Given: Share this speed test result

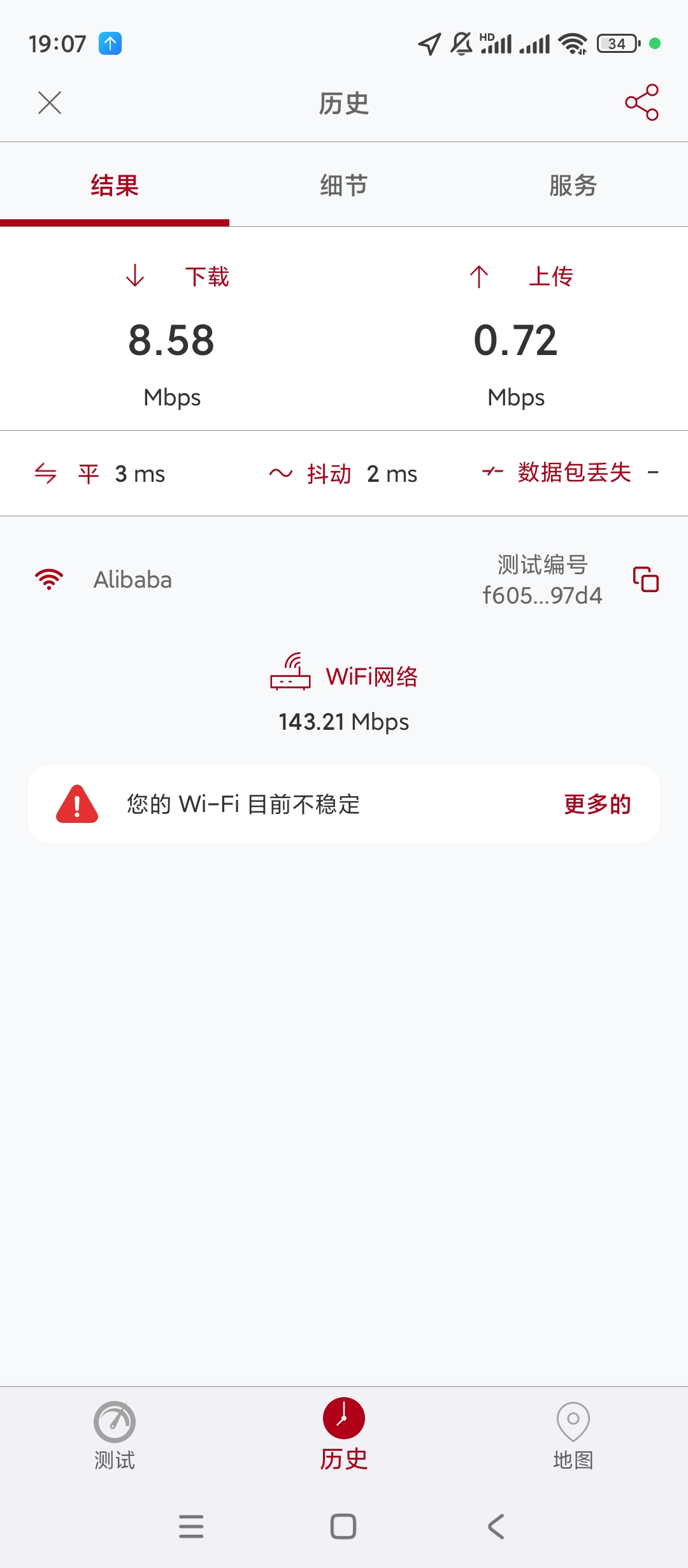Looking at the screenshot, I should click(641, 103).
